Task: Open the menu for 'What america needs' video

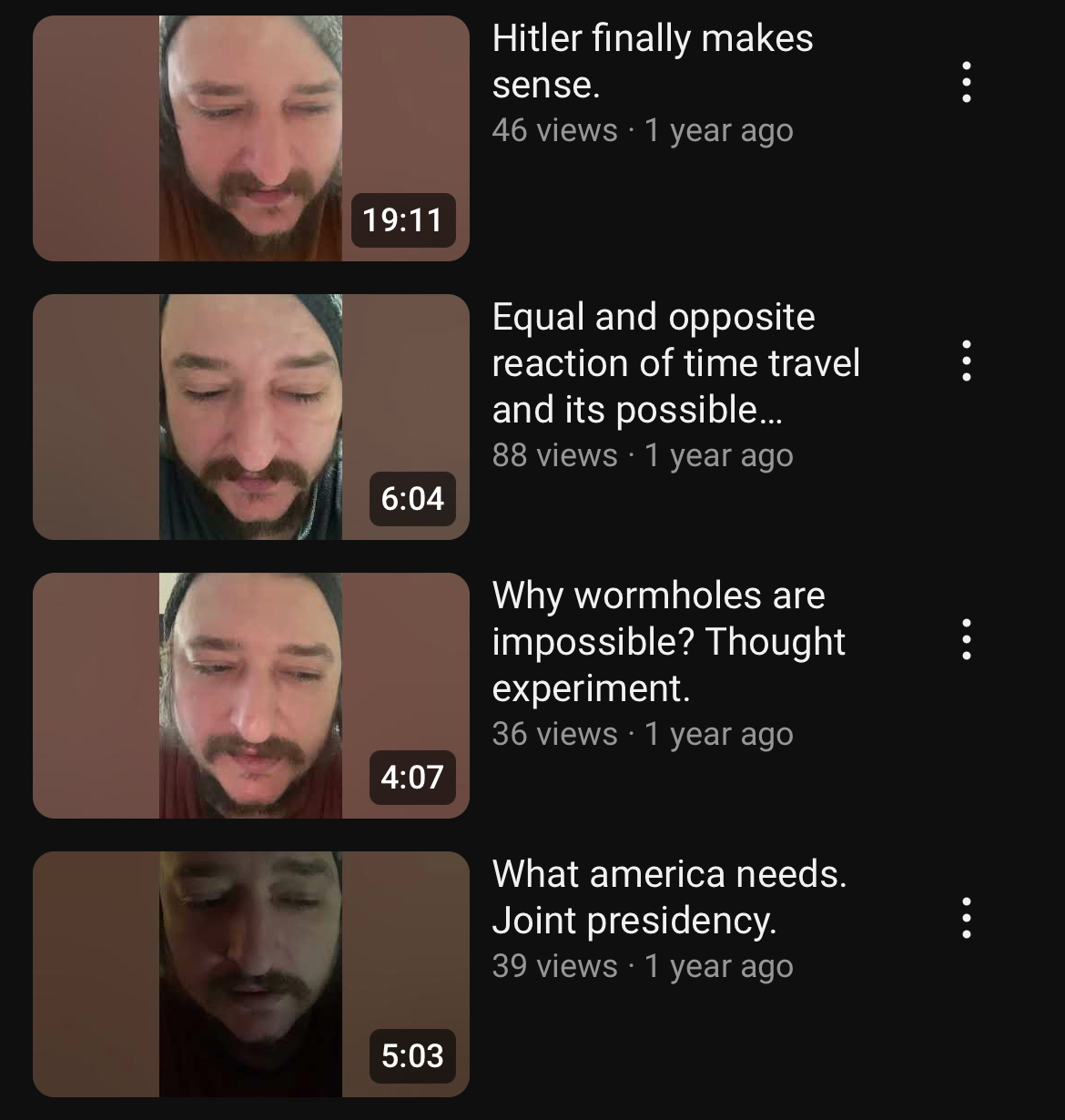Action: pyautogui.click(x=966, y=919)
